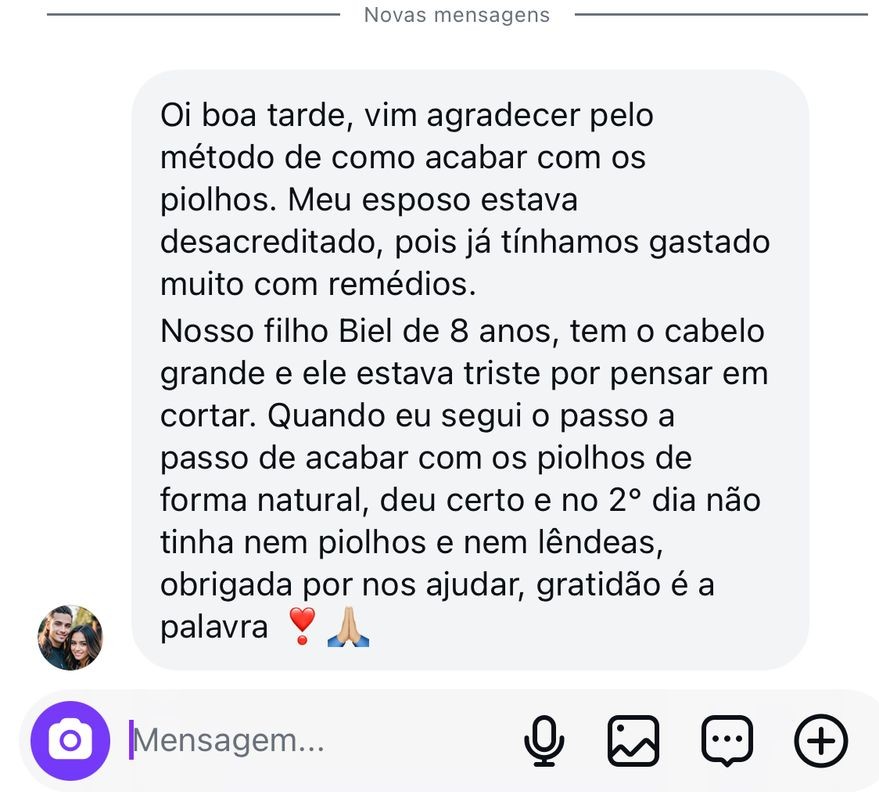This screenshot has height=792, width=879.
Task: Open the photo gallery picker
Action: click(634, 741)
